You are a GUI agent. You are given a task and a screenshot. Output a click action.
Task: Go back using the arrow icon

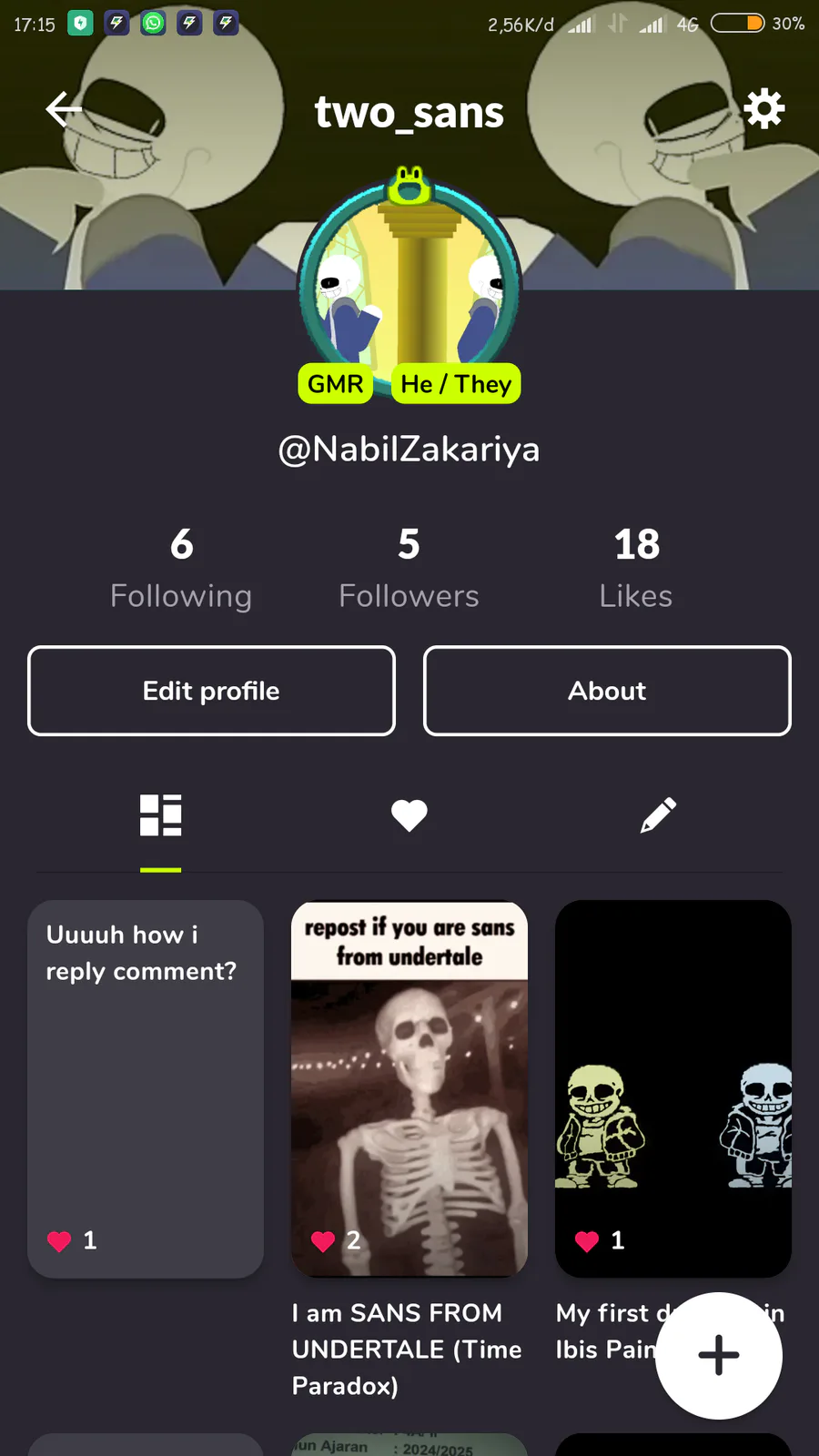pyautogui.click(x=64, y=109)
